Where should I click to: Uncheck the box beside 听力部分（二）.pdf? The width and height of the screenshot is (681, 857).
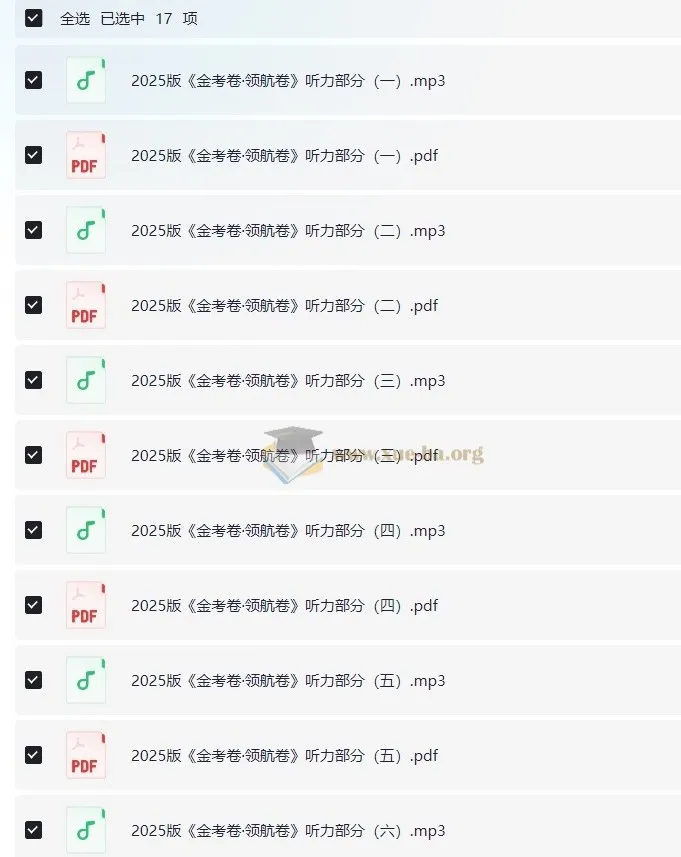(x=34, y=305)
